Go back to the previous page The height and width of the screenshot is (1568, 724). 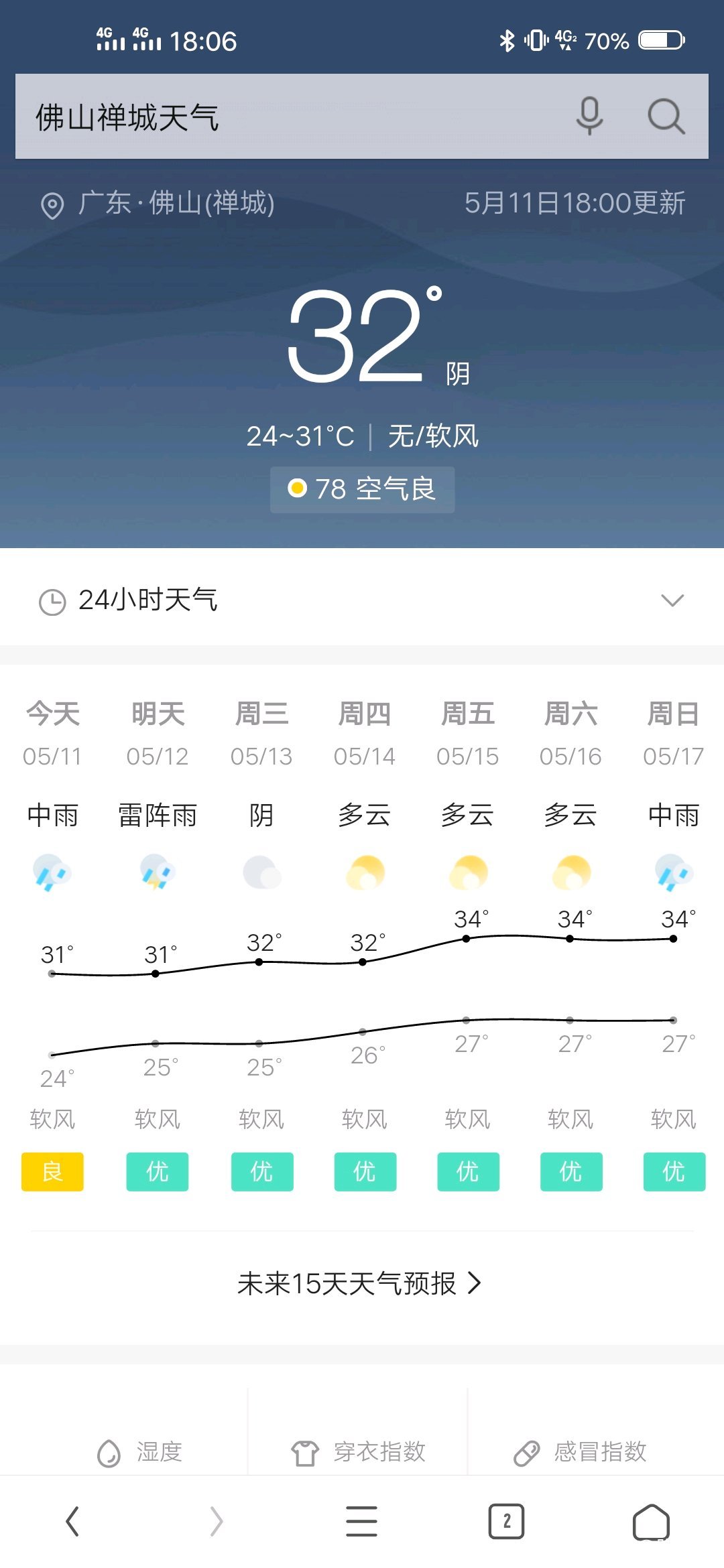click(72, 1521)
